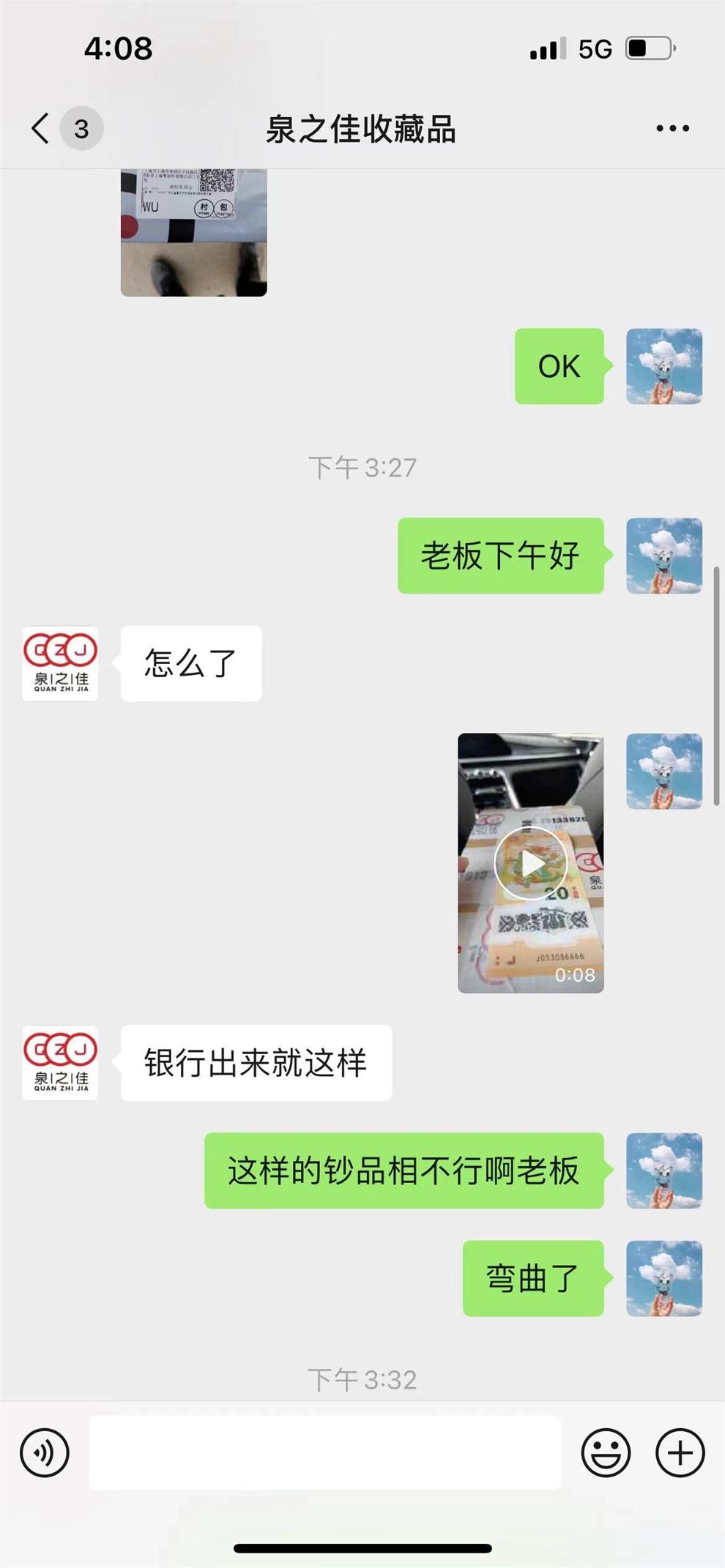Open the emoji sticker panel

point(606,1452)
